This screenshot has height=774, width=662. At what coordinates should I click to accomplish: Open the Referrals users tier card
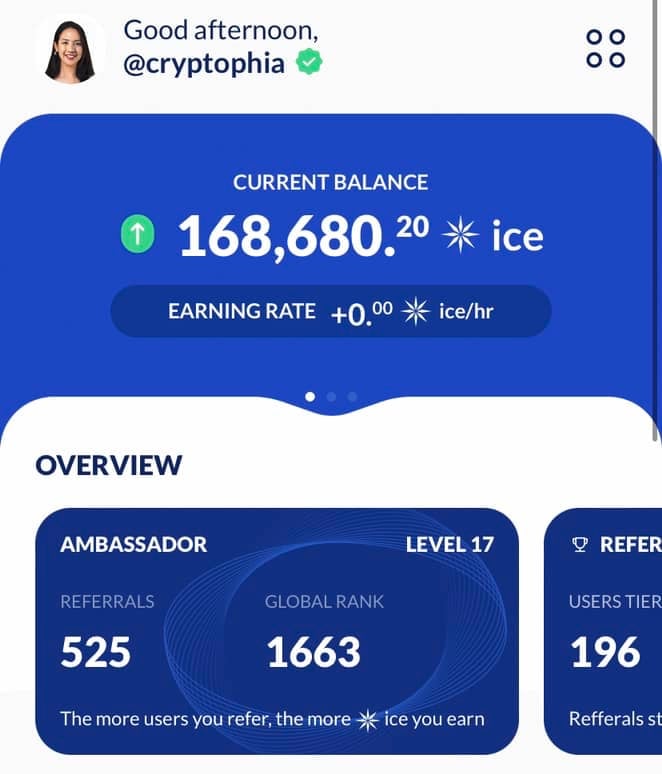point(604,631)
